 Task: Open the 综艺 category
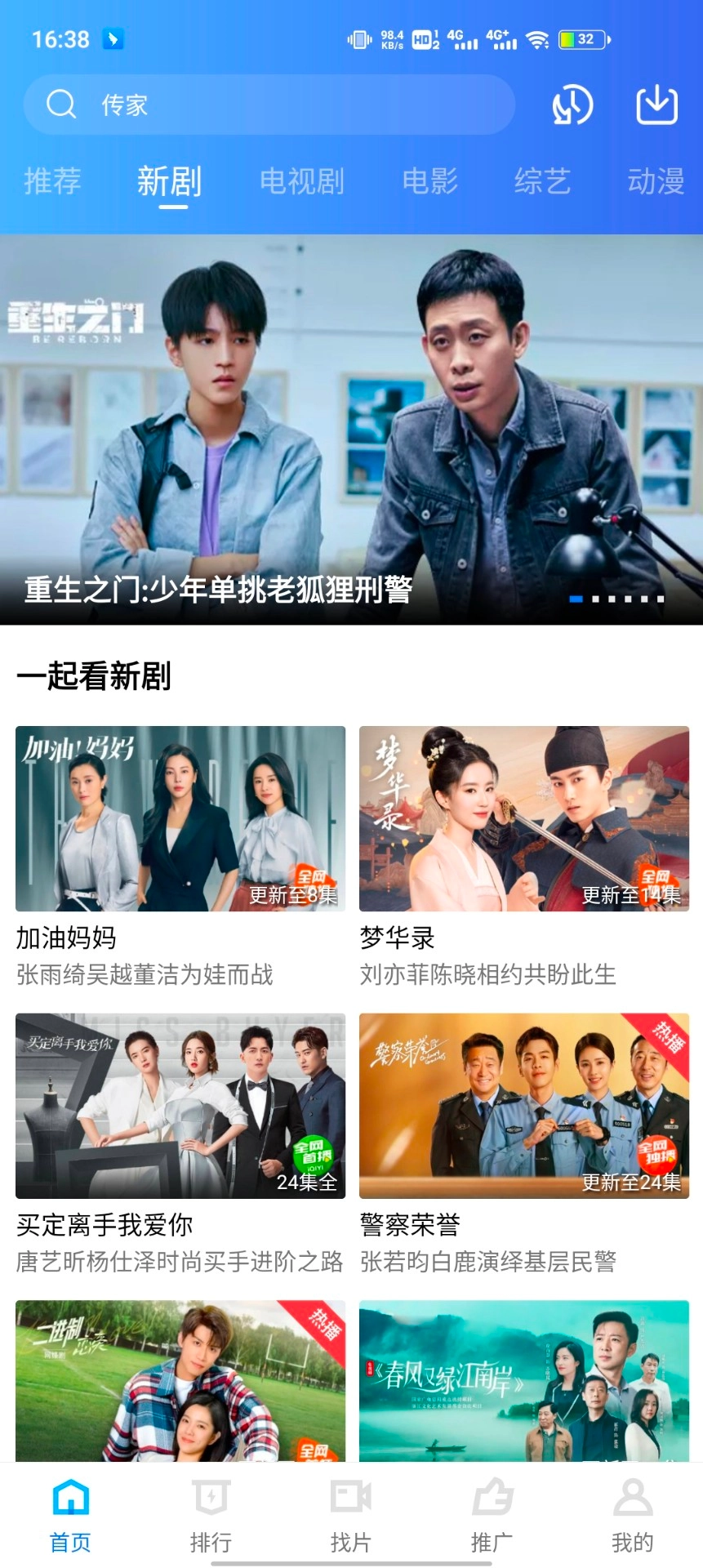tap(541, 181)
